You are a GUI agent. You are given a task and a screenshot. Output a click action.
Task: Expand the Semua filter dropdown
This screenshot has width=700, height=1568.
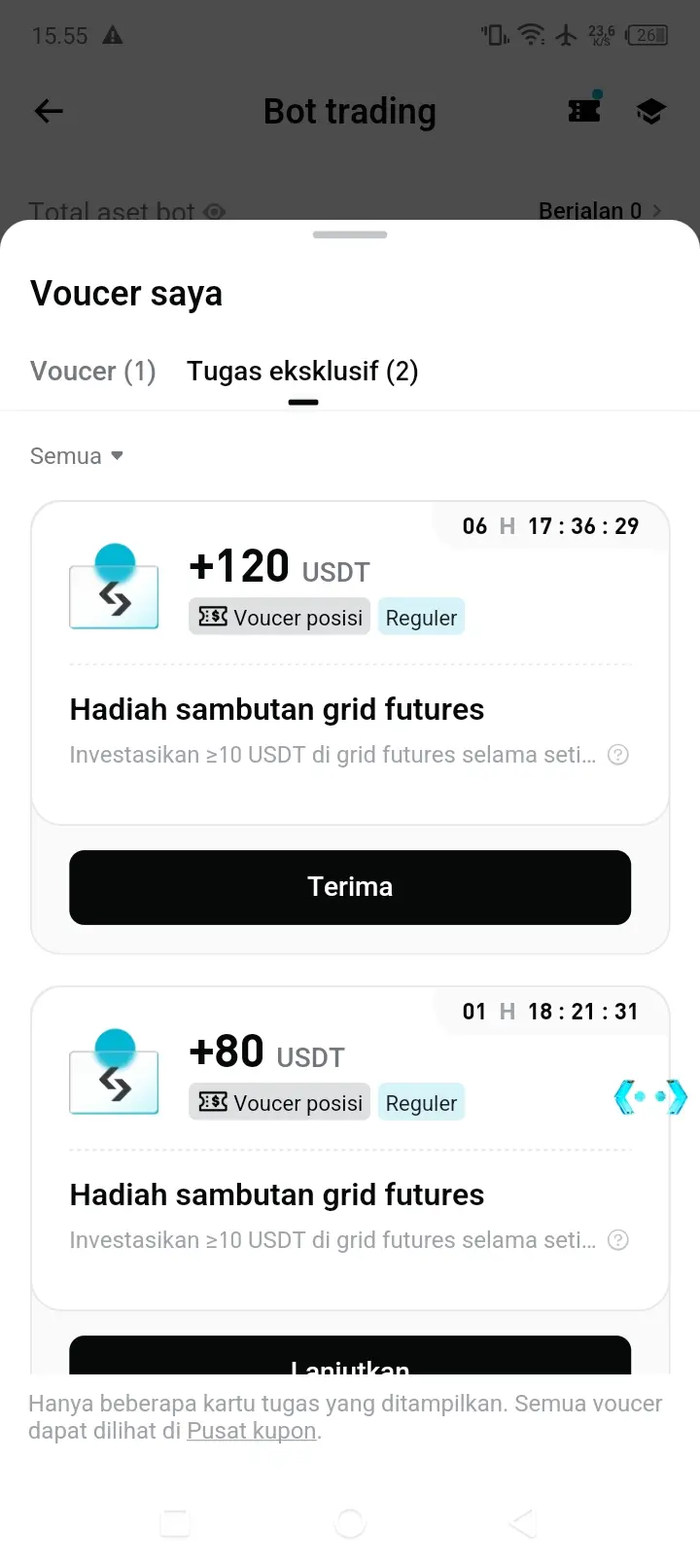(x=77, y=456)
